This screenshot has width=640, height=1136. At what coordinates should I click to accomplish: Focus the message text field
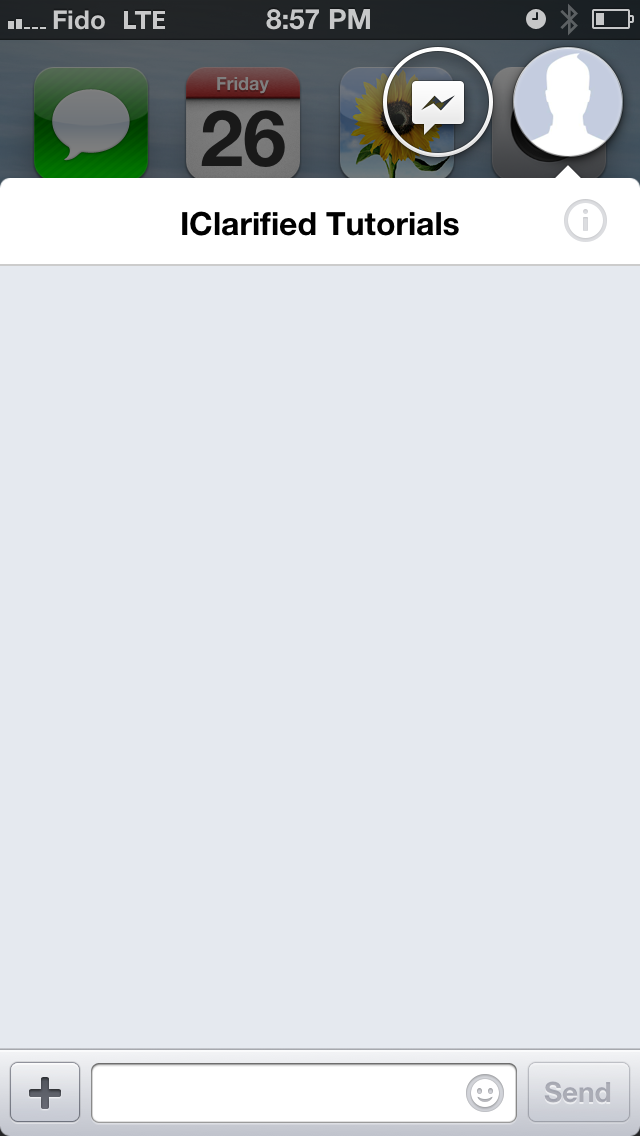pos(275,1092)
